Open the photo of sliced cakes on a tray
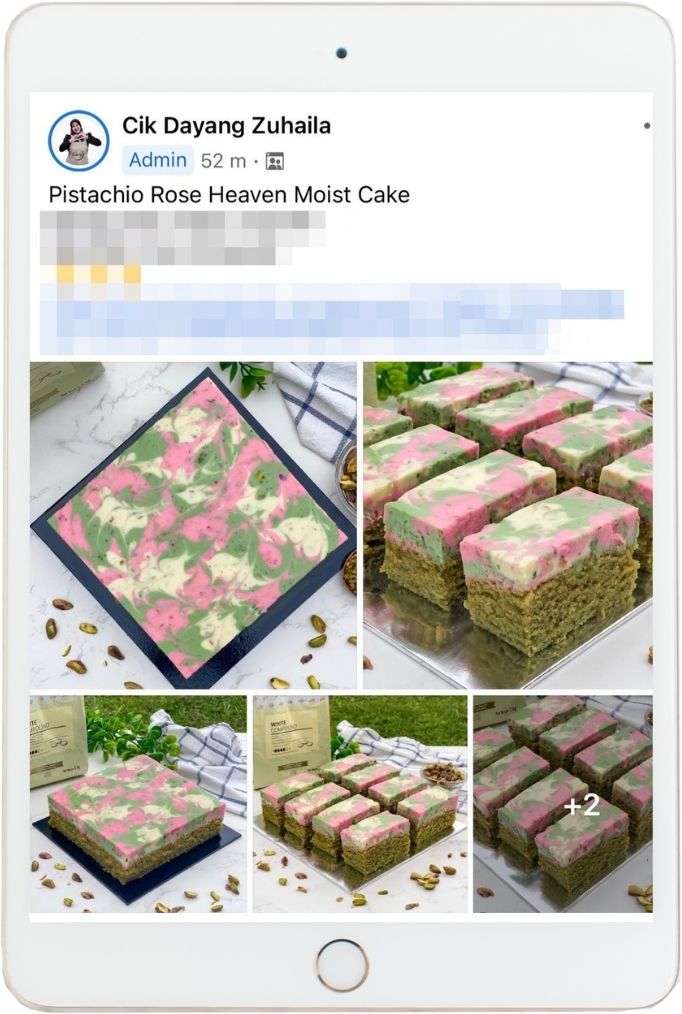This screenshot has height=1014, width=682. point(359,804)
